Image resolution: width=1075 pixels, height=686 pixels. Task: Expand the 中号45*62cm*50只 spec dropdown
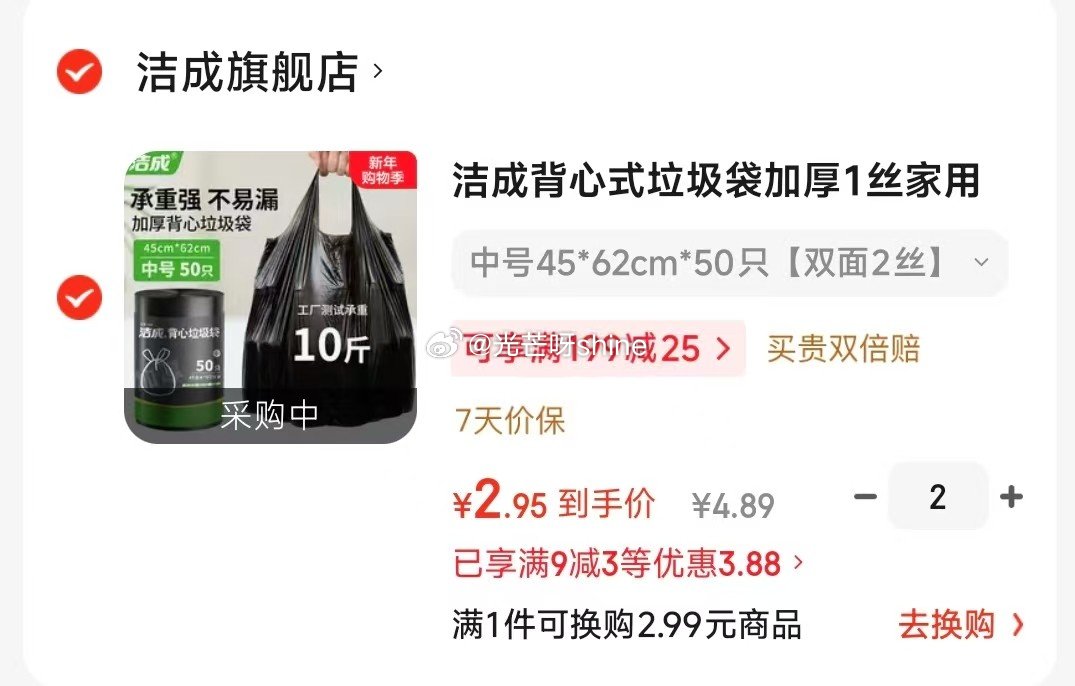pyautogui.click(x=729, y=263)
